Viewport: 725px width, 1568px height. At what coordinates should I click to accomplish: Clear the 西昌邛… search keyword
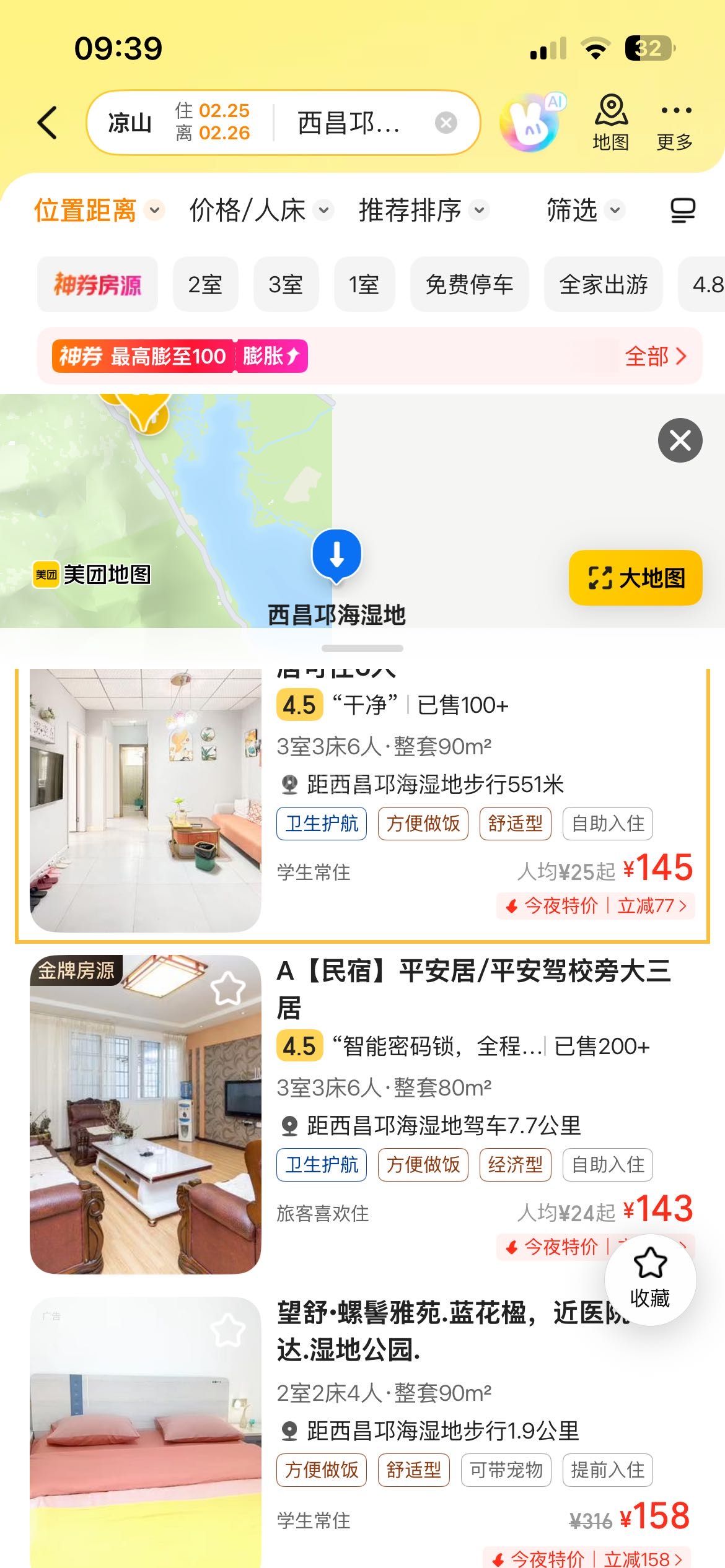(446, 123)
